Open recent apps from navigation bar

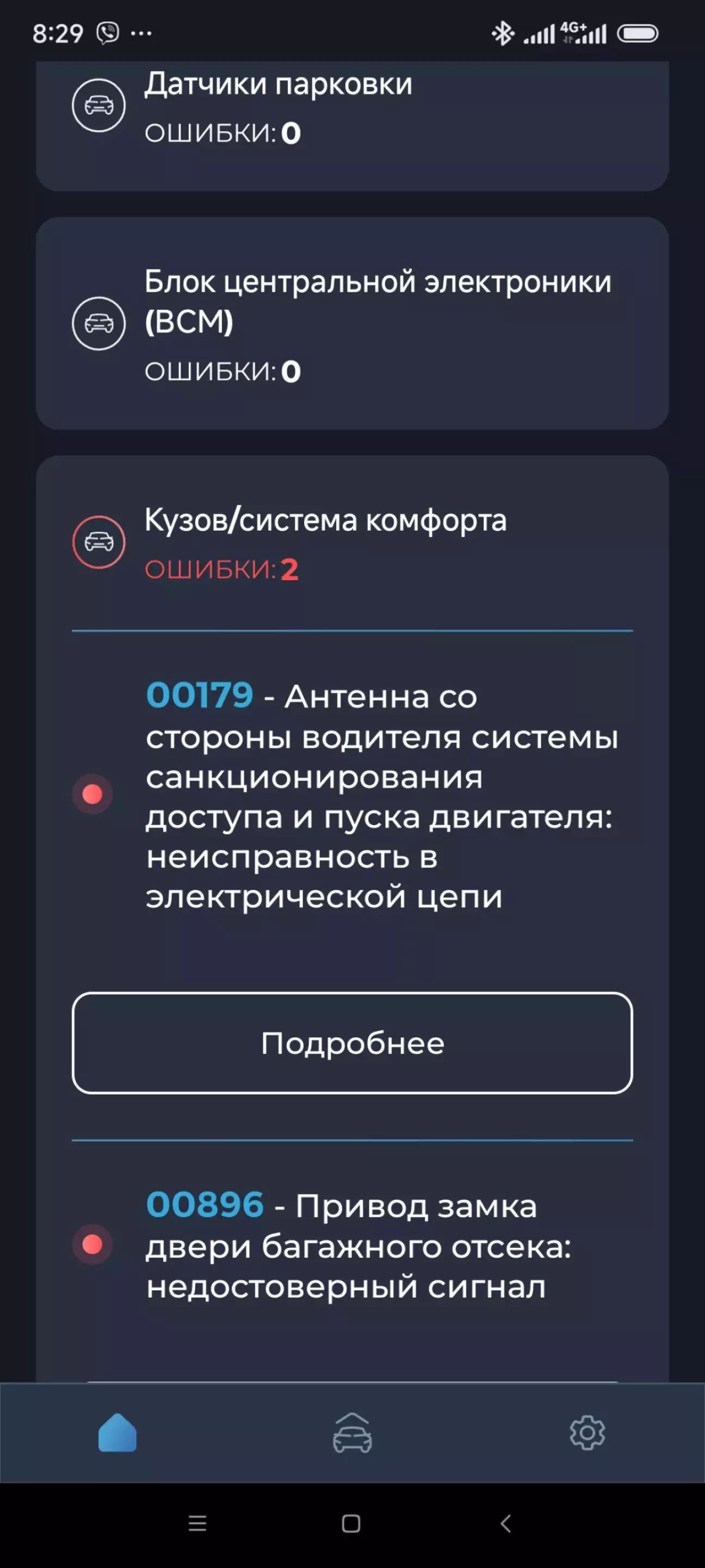[197, 1523]
